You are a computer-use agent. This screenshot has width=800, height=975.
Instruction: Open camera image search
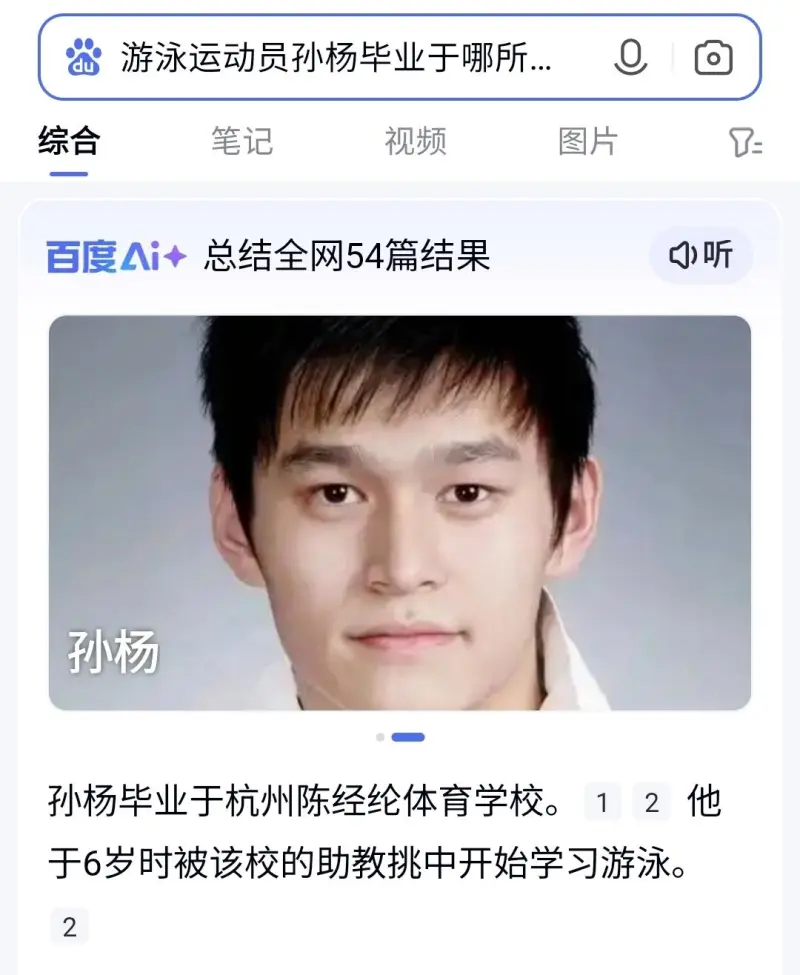point(713,58)
